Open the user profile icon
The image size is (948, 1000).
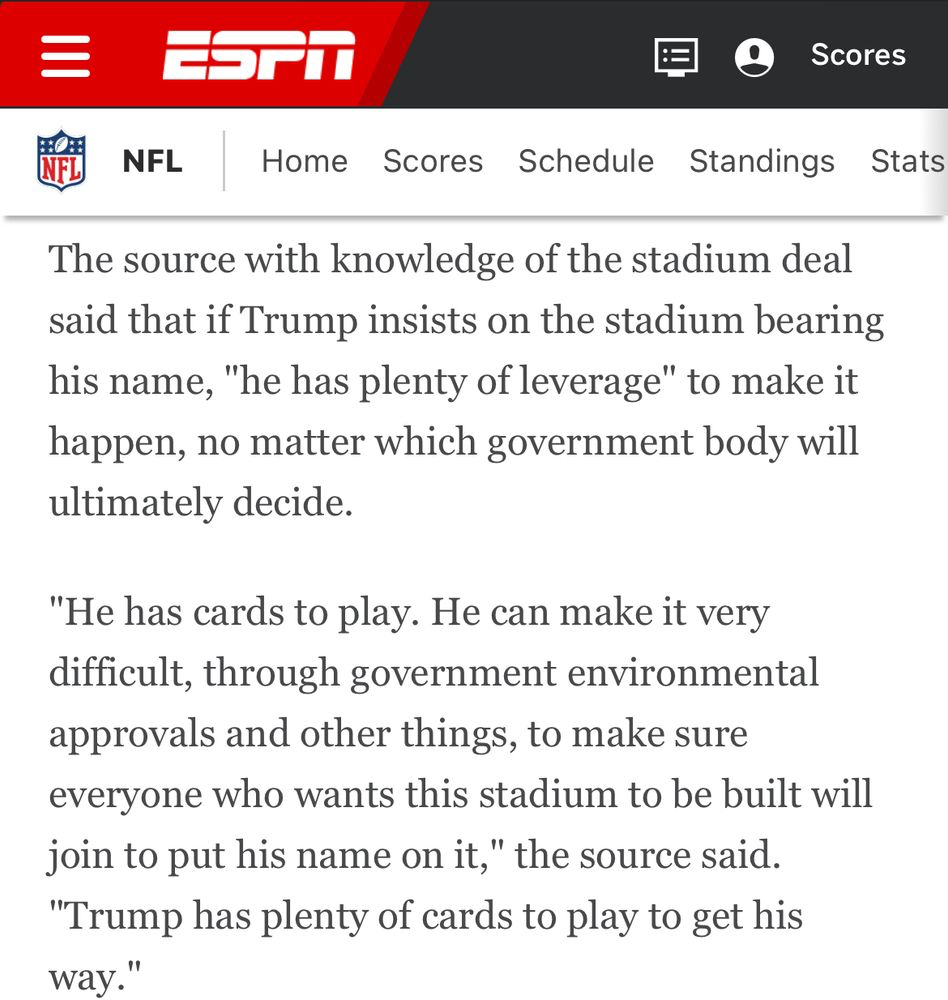click(x=754, y=56)
